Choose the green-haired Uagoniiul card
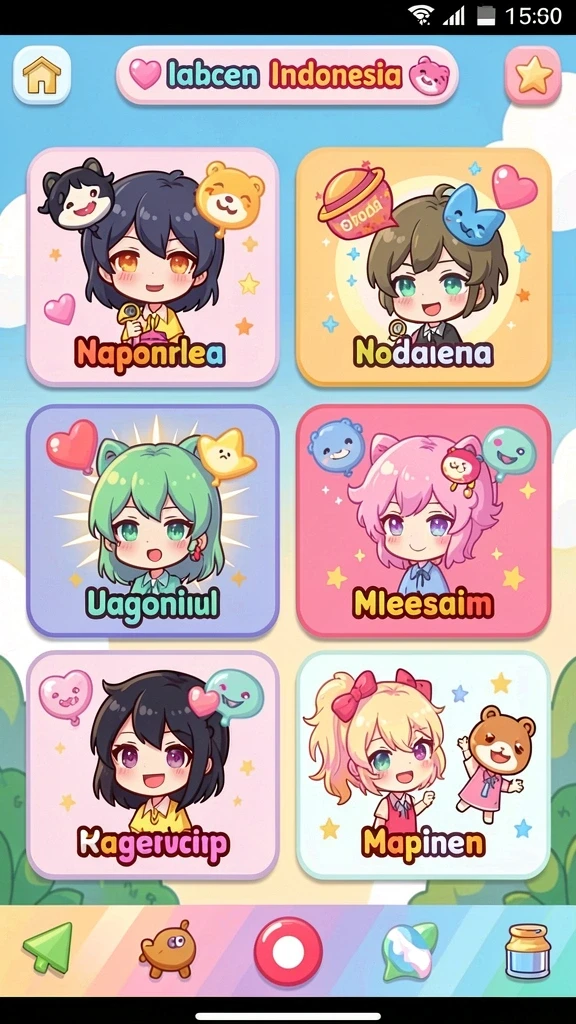This screenshot has width=576, height=1024. (x=153, y=520)
